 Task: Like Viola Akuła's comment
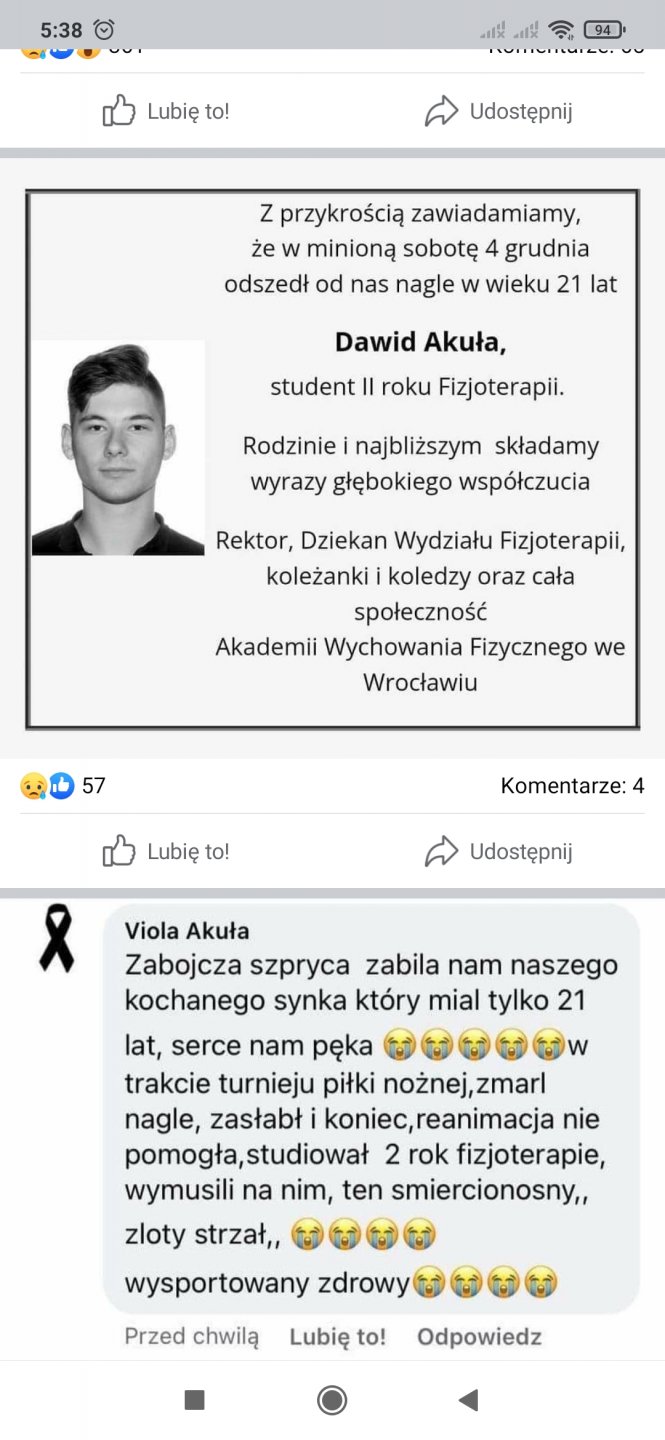pos(337,1337)
